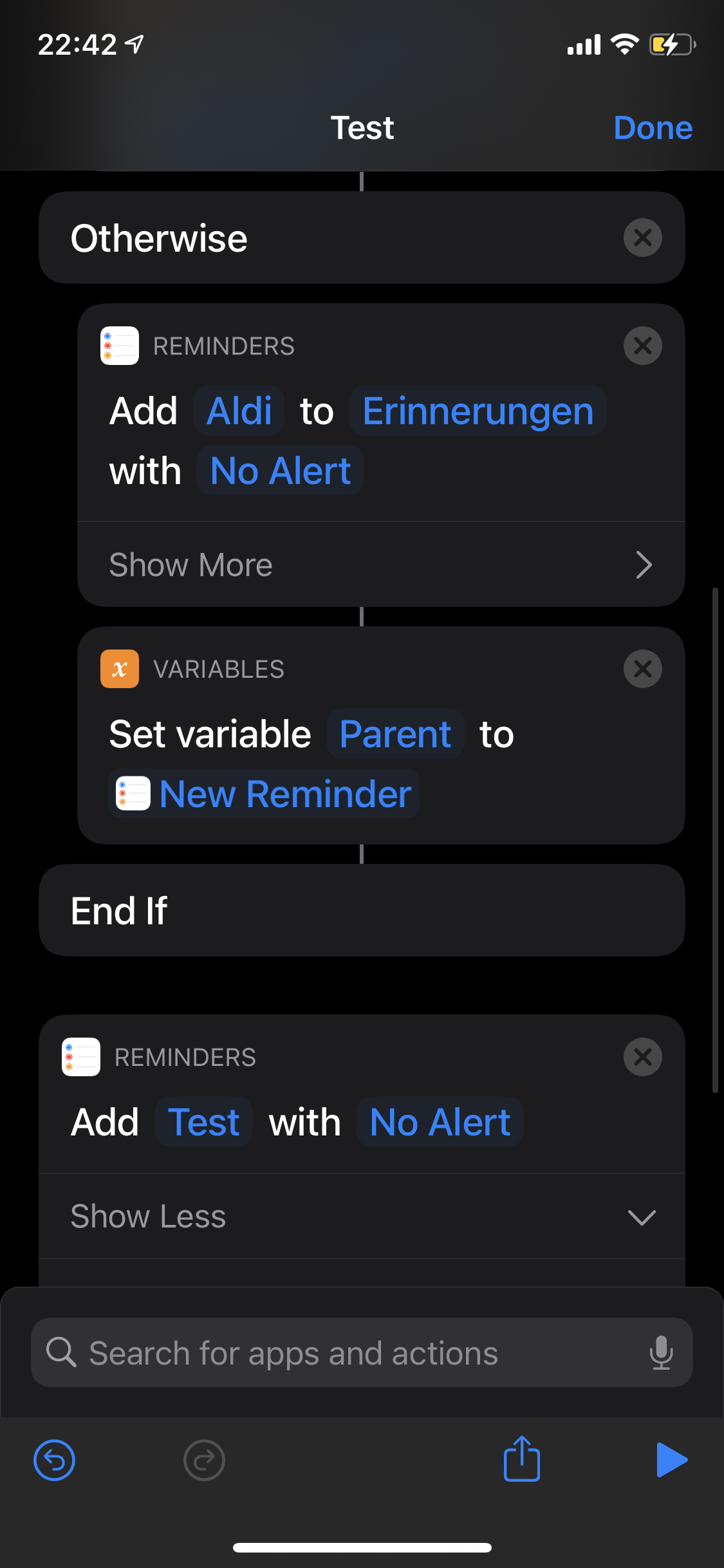Remove the Add Test reminder action
The width and height of the screenshot is (724, 1568).
(x=642, y=1057)
